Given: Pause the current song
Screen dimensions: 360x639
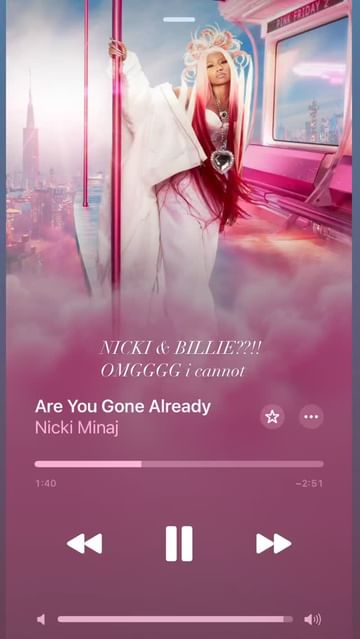Looking at the screenshot, I should pos(179,544).
